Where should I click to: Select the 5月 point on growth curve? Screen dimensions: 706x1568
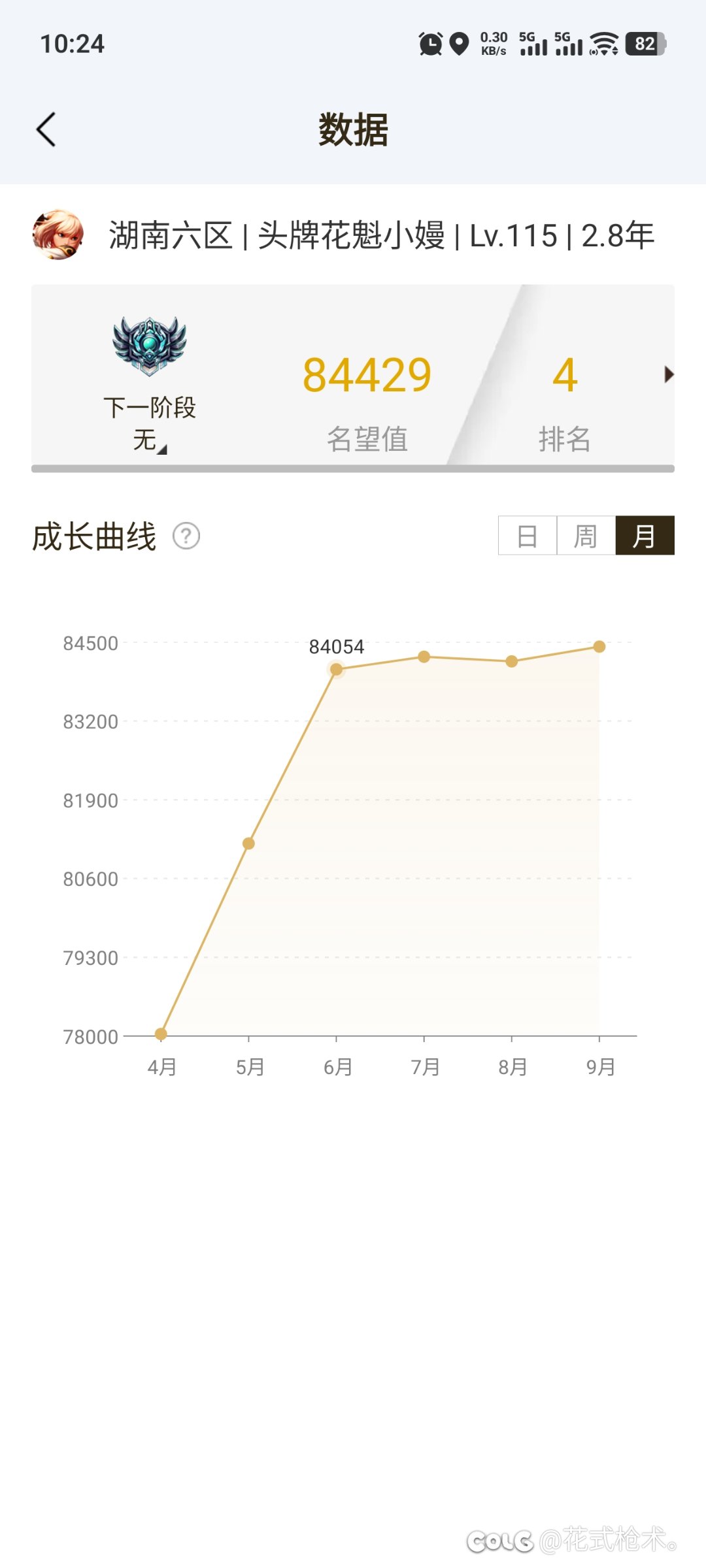(x=248, y=843)
